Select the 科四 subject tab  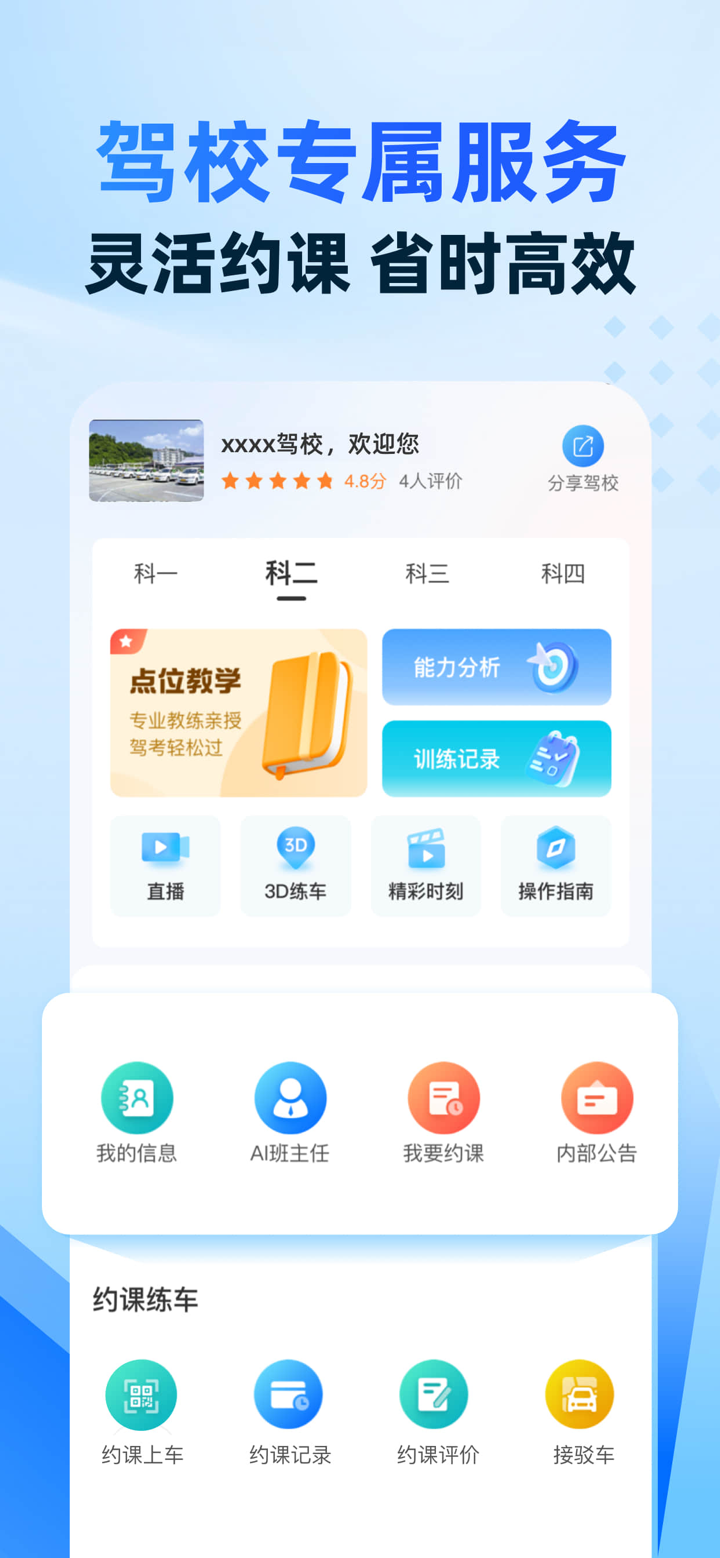562,574
